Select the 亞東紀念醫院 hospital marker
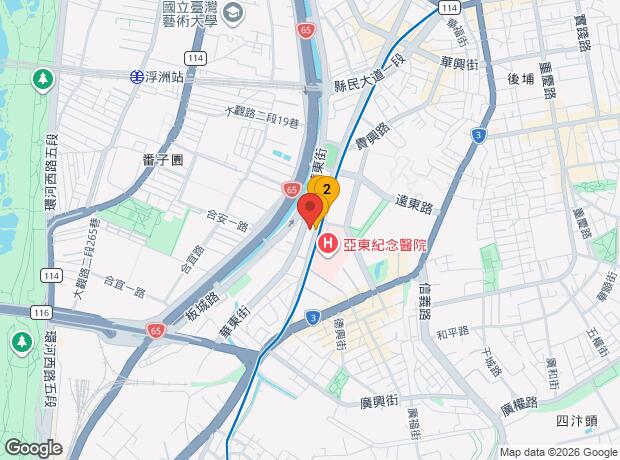 point(326,243)
